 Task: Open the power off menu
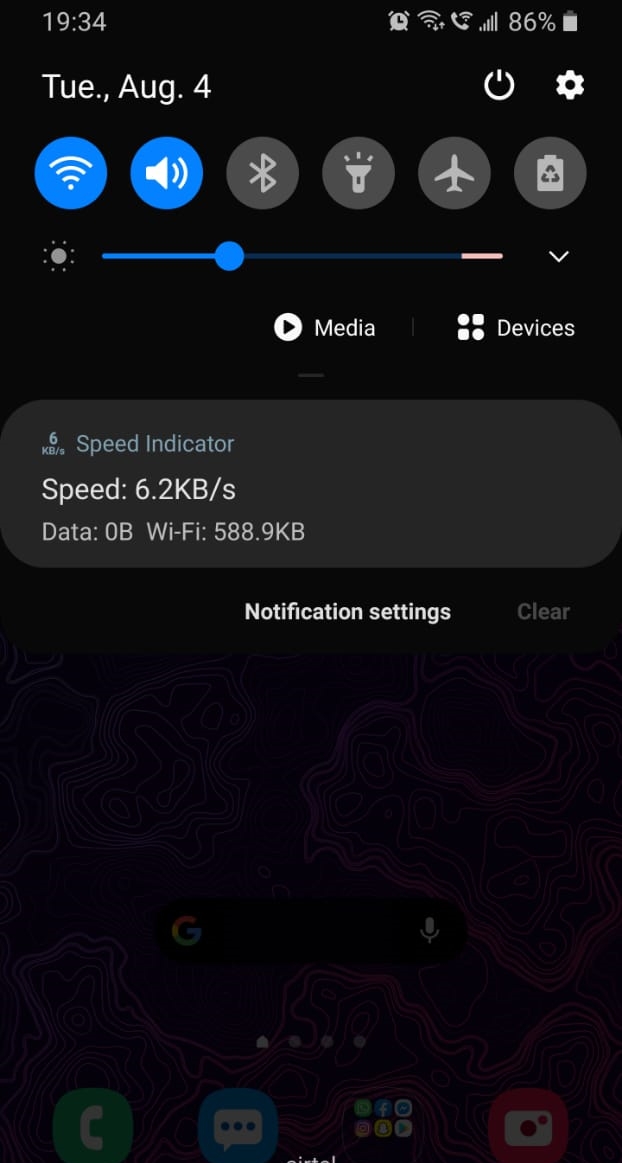click(x=499, y=86)
